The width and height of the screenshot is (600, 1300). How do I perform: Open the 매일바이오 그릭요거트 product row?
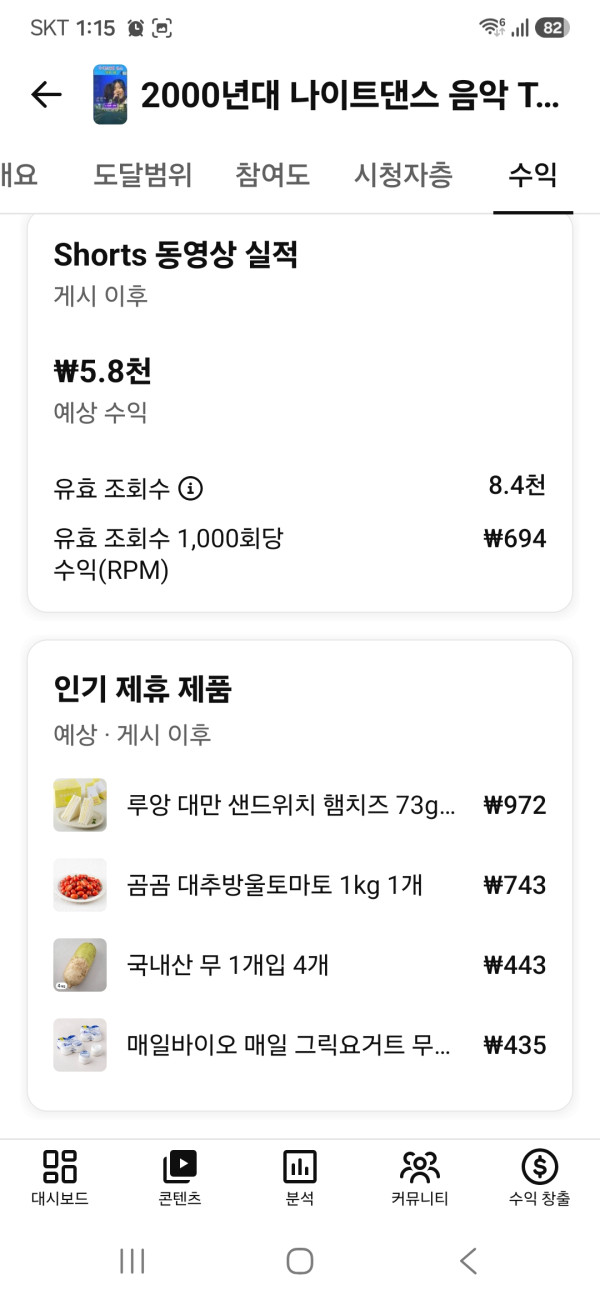tap(300, 1045)
